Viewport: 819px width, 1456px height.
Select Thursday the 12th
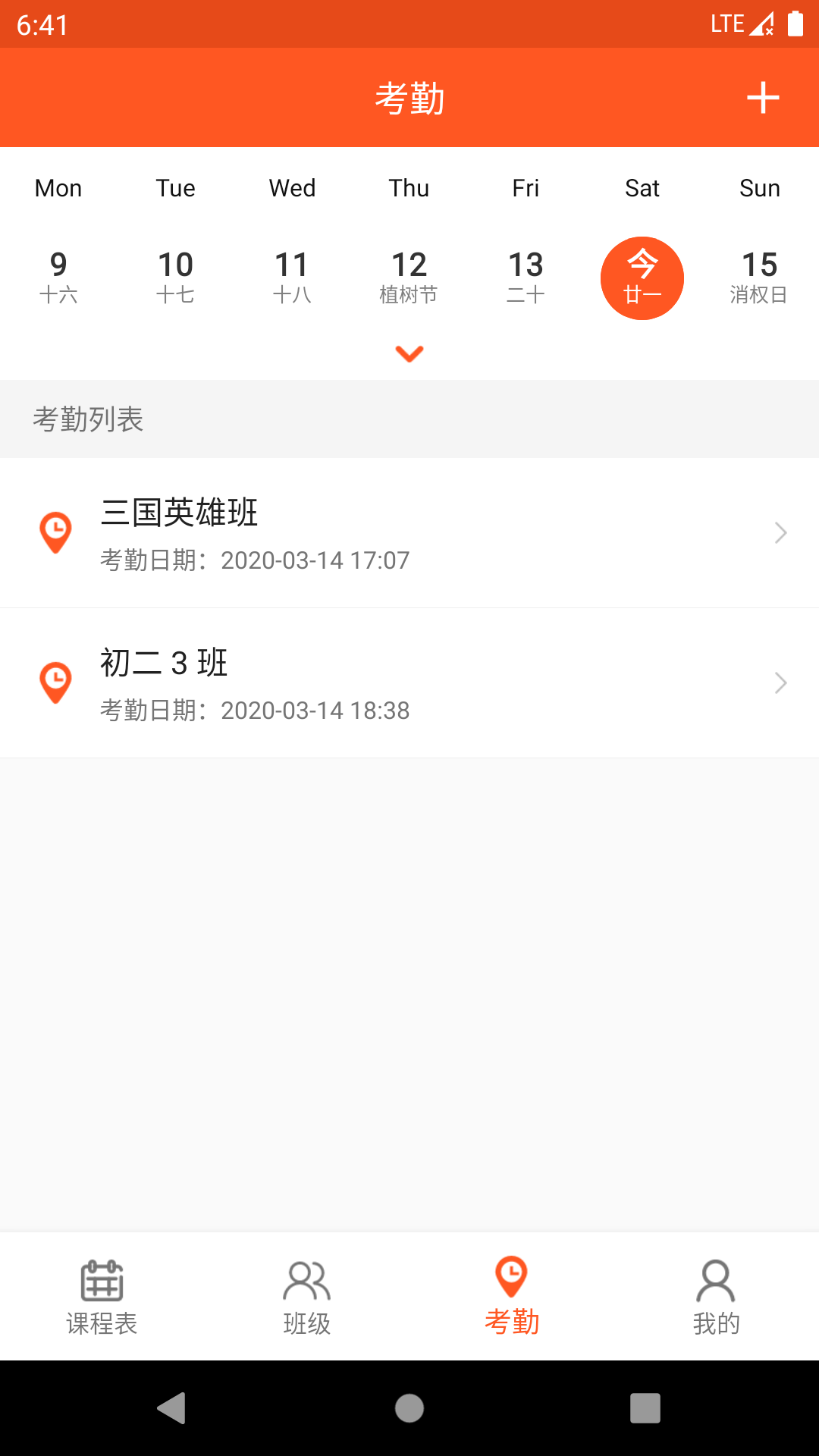(409, 278)
